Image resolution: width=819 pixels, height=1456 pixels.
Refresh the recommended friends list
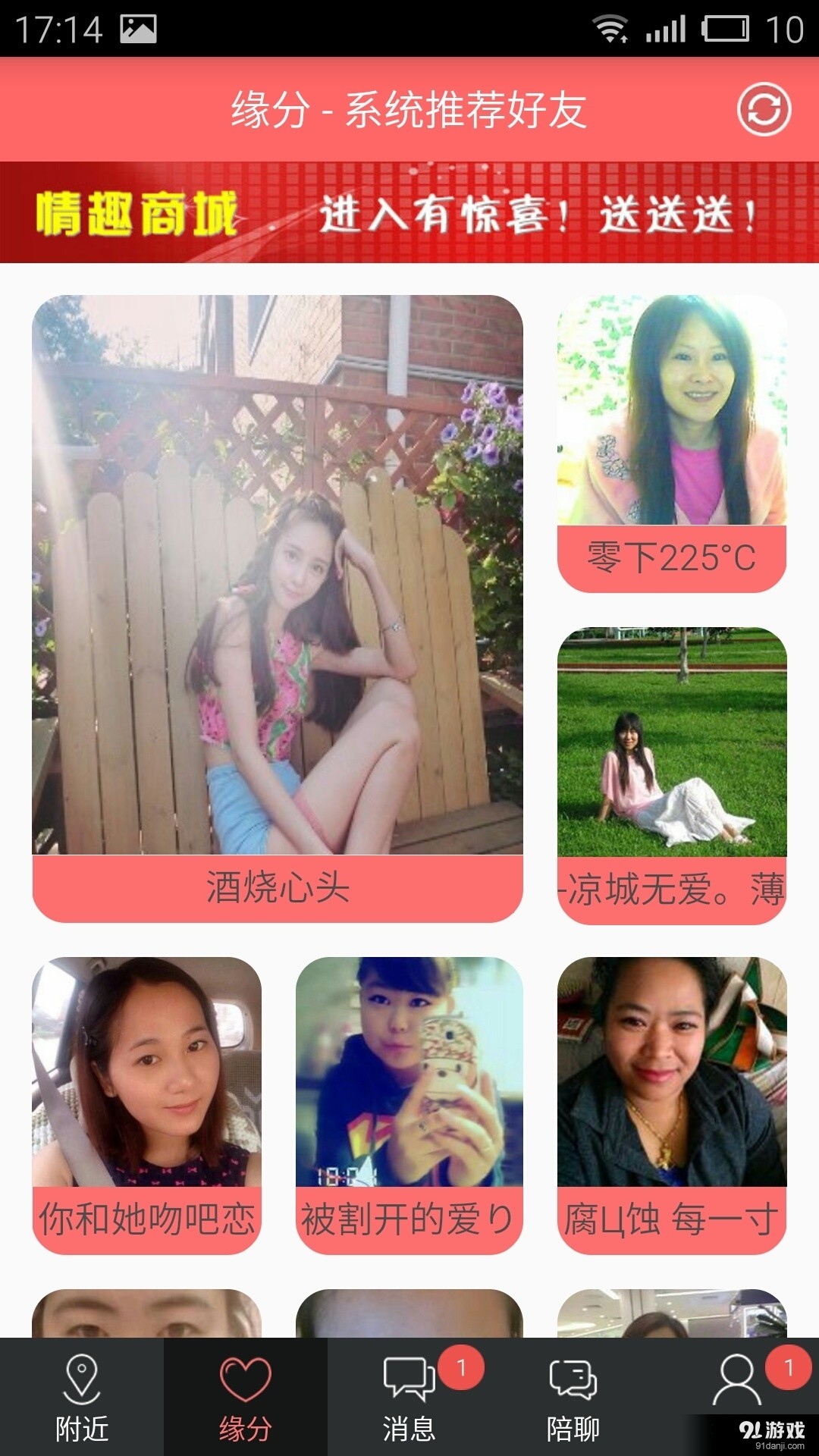click(x=764, y=110)
